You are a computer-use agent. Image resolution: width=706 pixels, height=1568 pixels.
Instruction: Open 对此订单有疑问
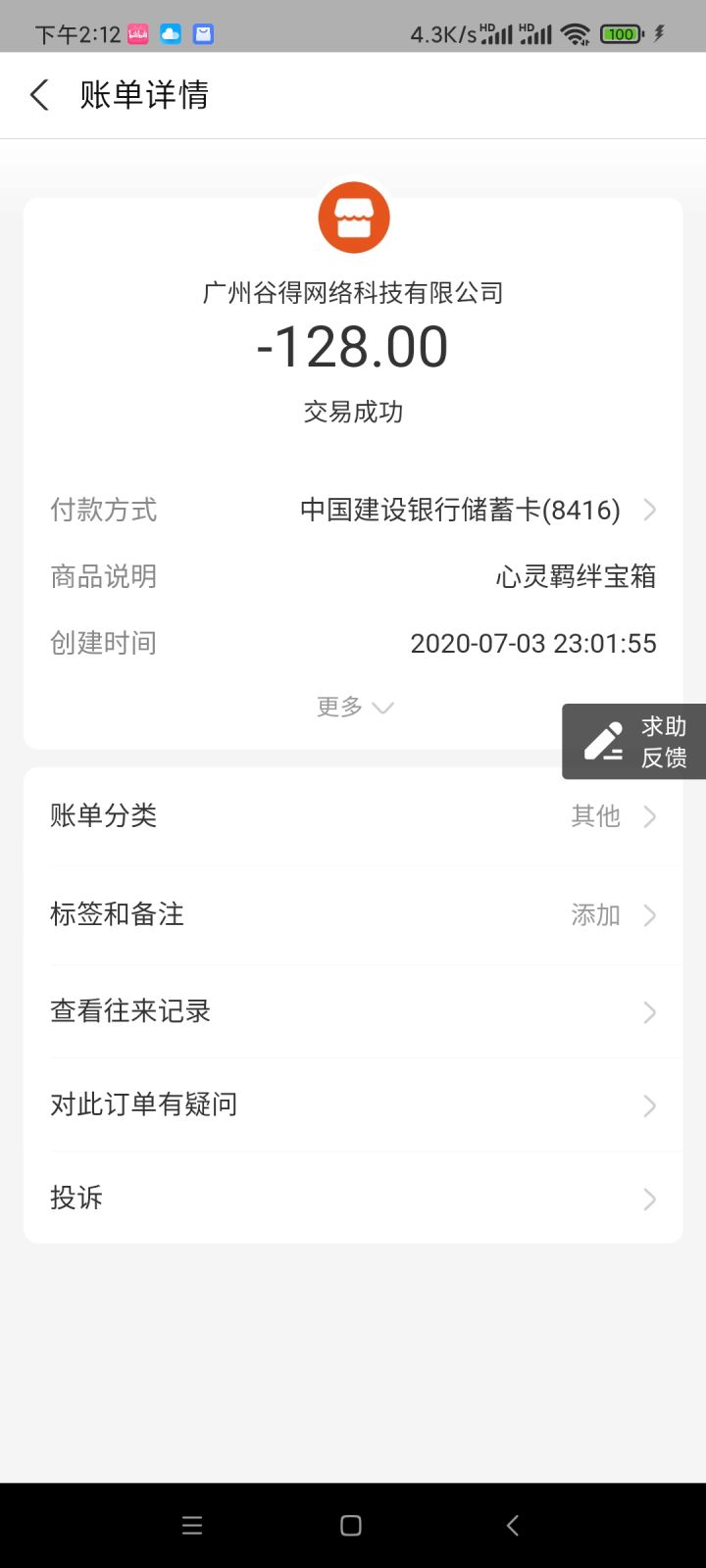click(353, 1104)
